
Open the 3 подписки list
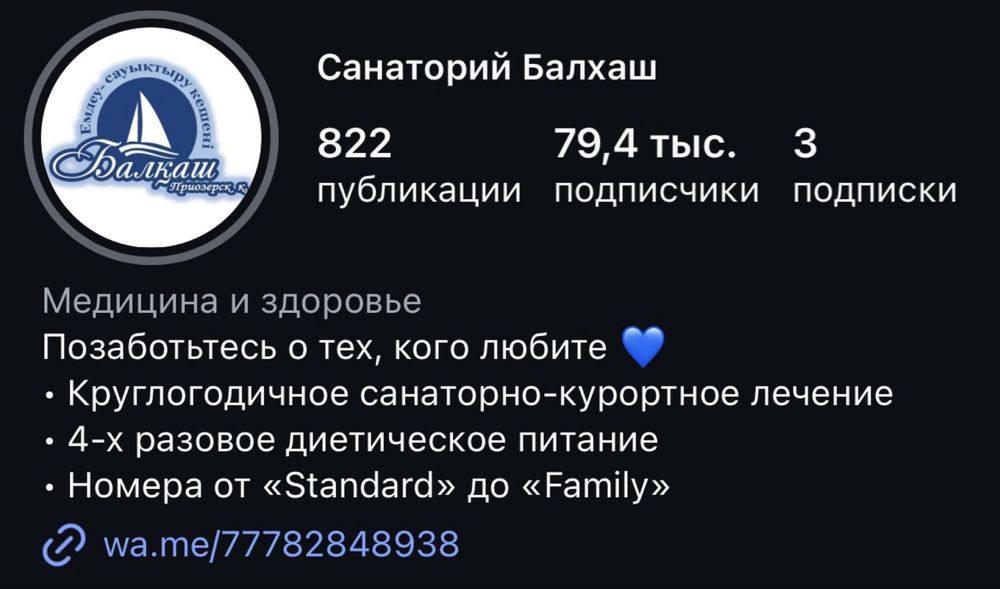(874, 166)
